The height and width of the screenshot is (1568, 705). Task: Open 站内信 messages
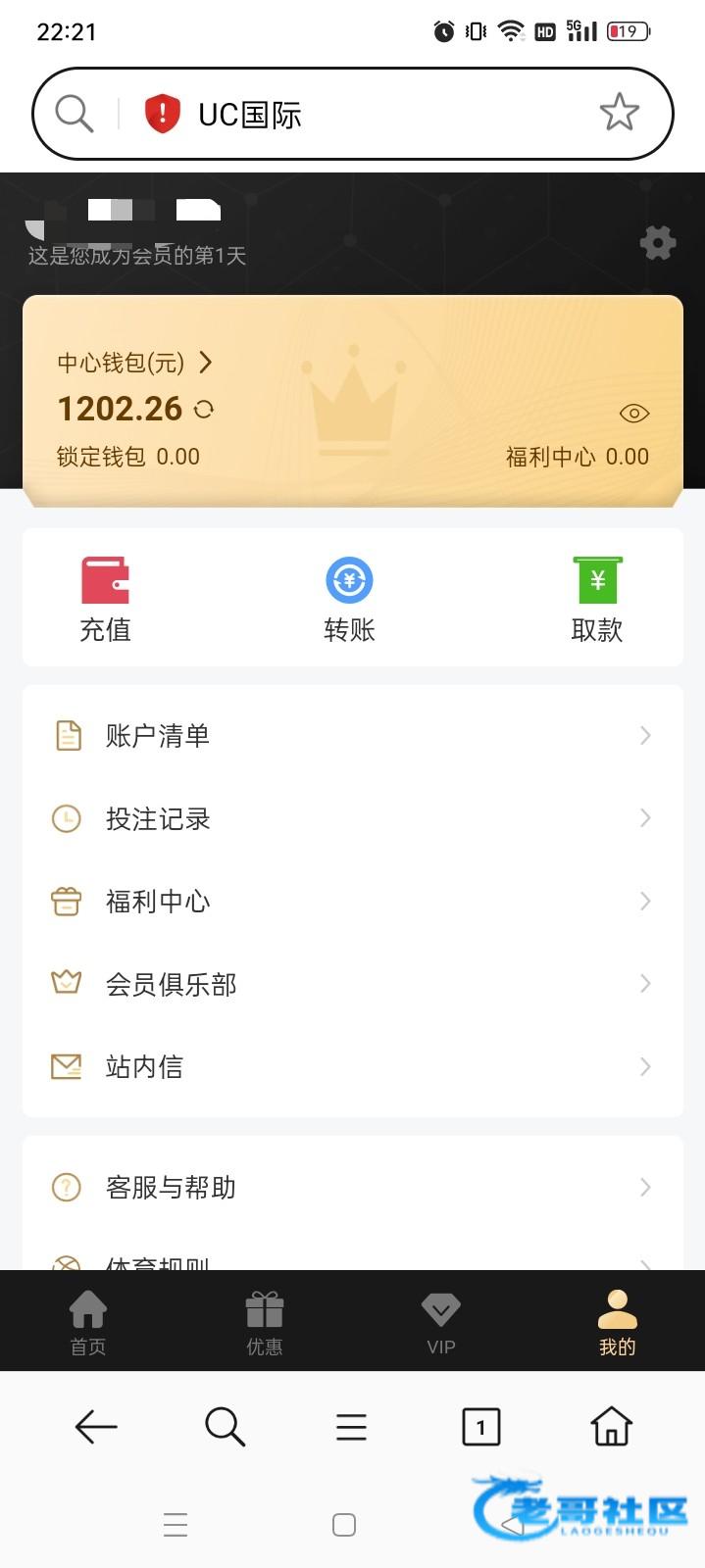click(x=352, y=1066)
